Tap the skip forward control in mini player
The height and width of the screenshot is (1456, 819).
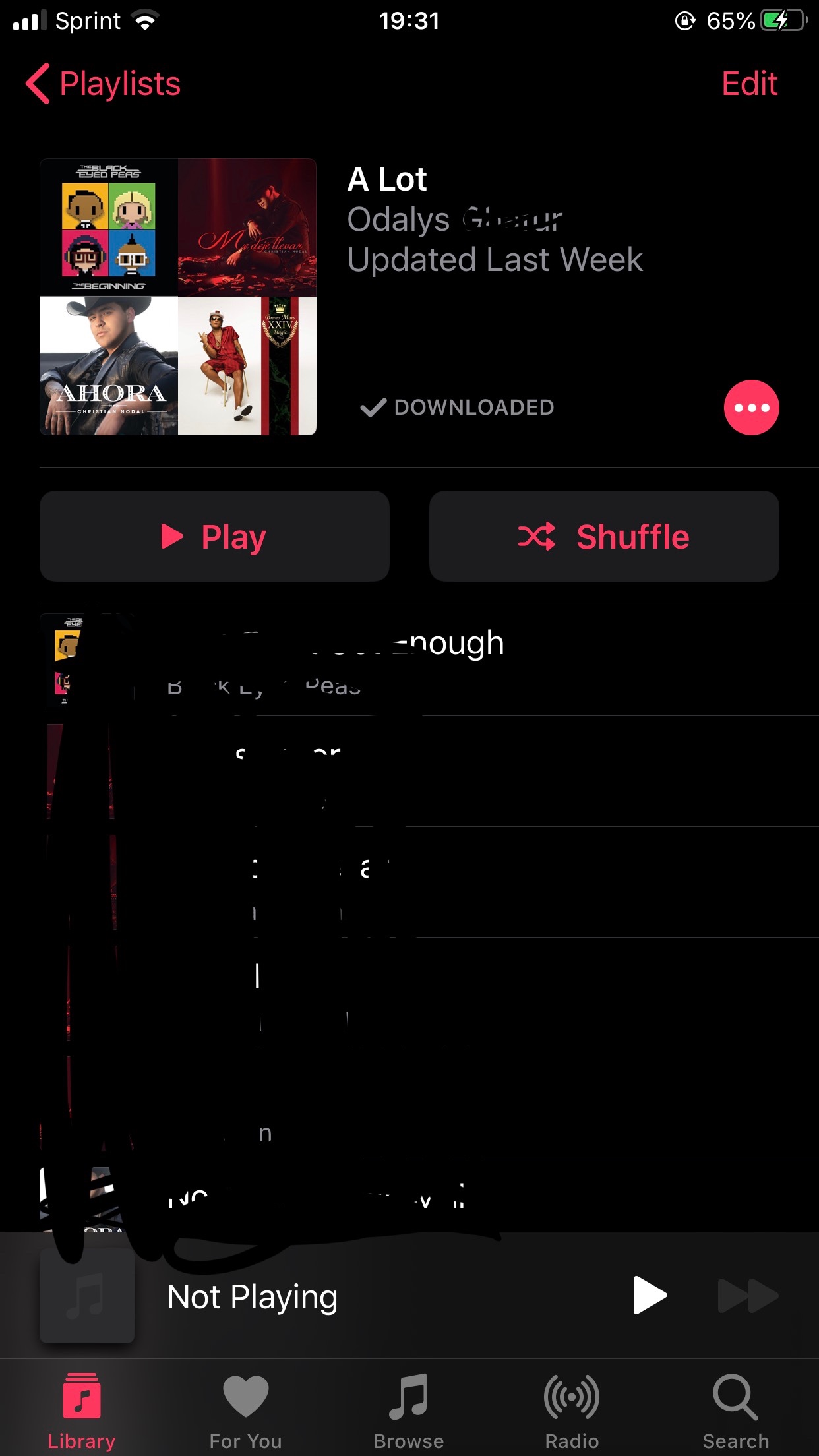tap(748, 1294)
